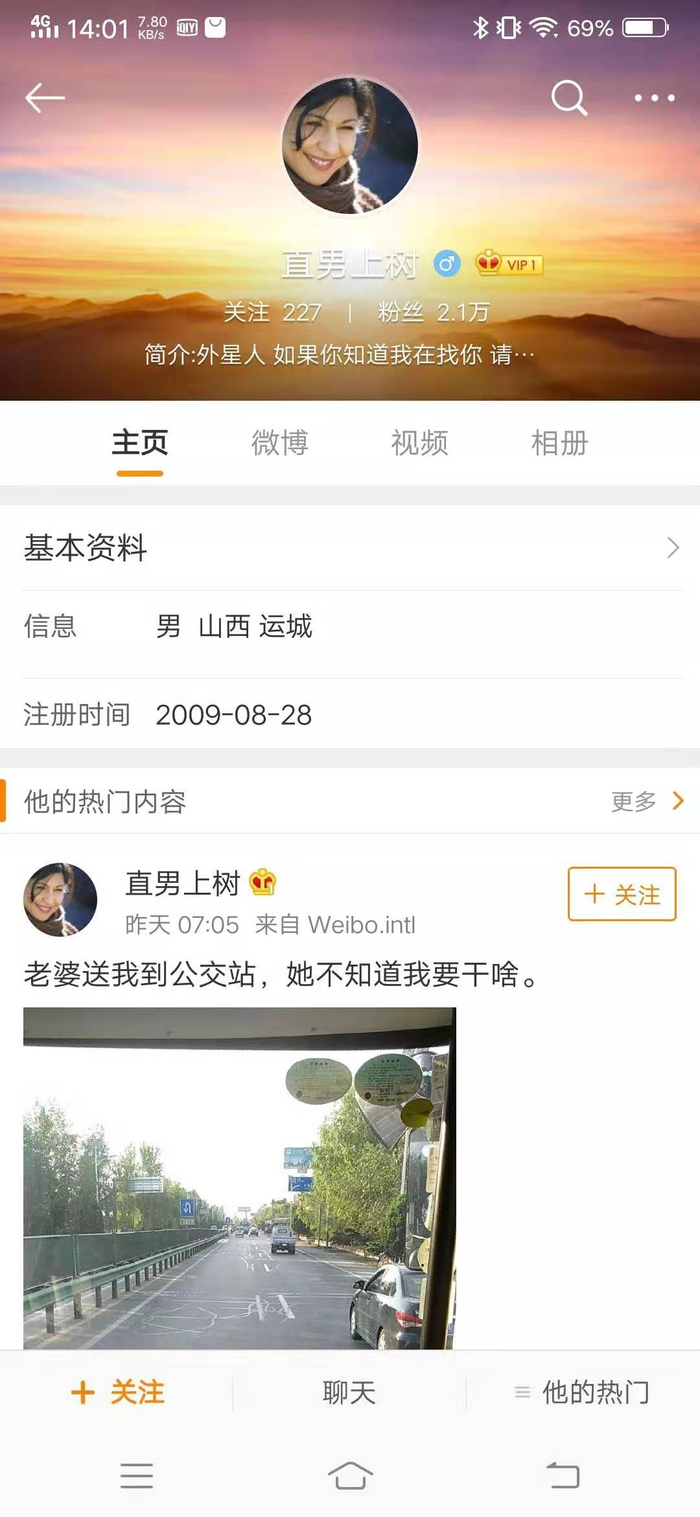Open search on this profile
This screenshot has height=1517, width=700.
(569, 98)
